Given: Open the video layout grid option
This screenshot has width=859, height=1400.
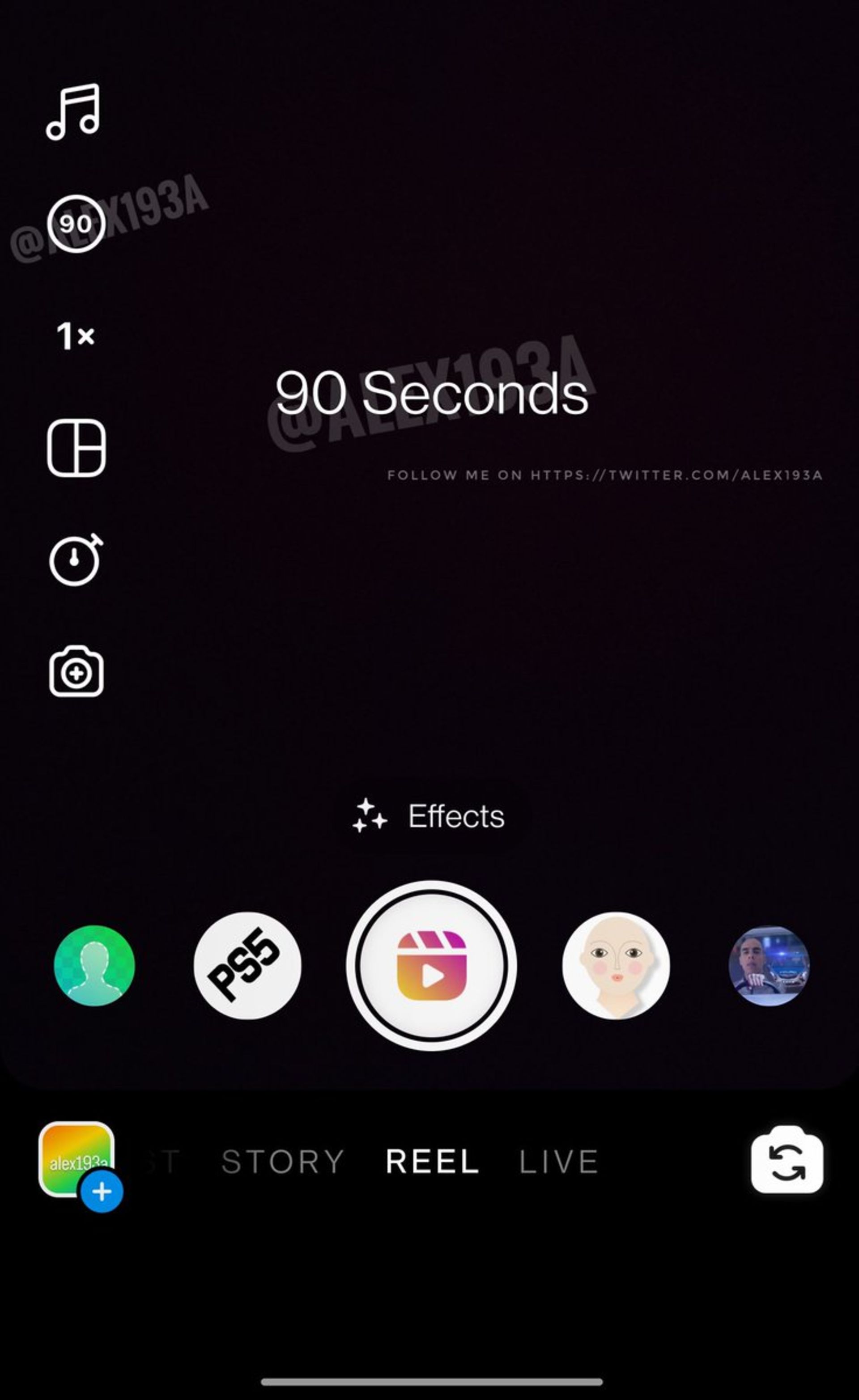Looking at the screenshot, I should click(76, 448).
